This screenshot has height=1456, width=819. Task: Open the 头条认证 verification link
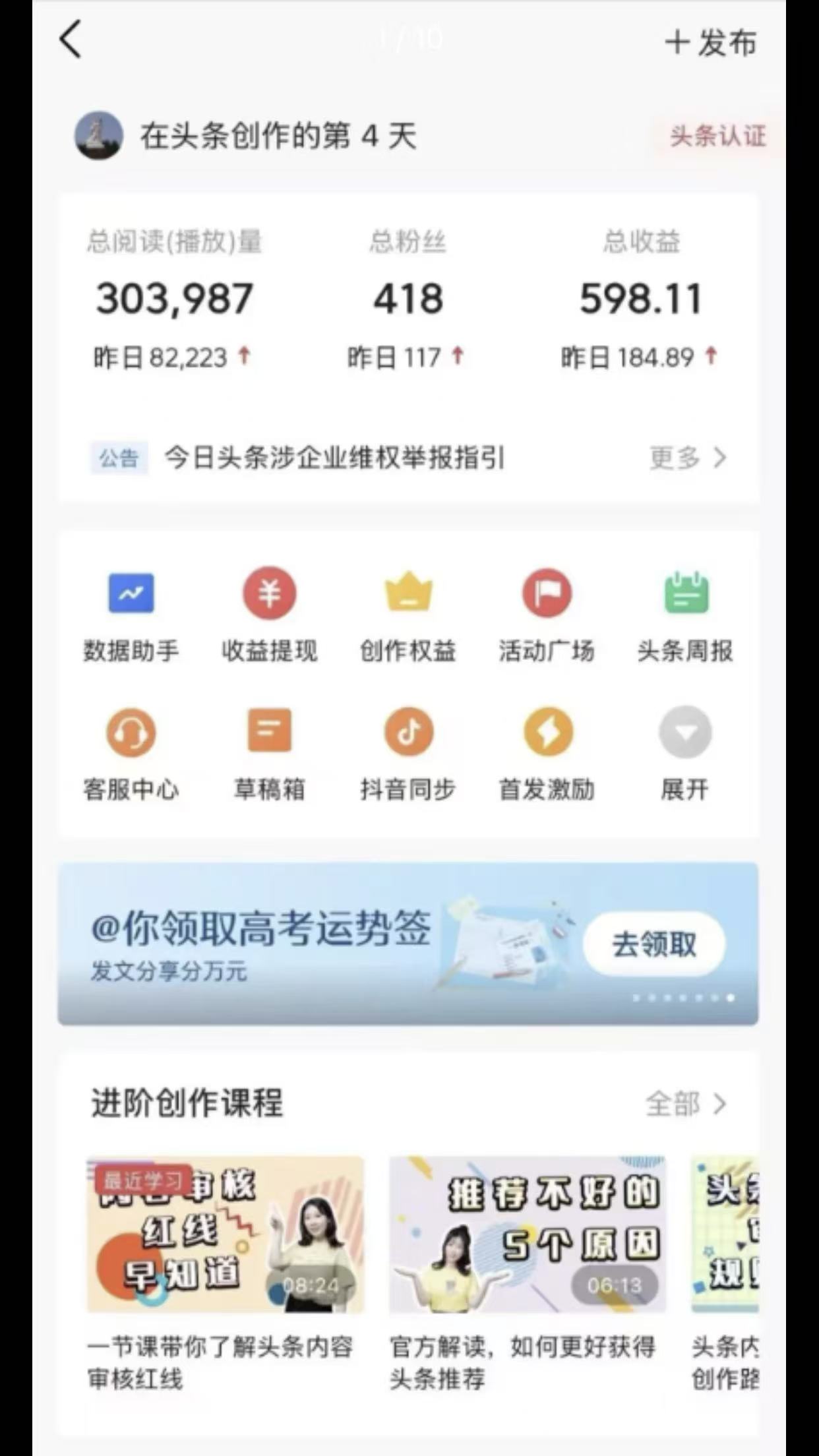pos(718,137)
